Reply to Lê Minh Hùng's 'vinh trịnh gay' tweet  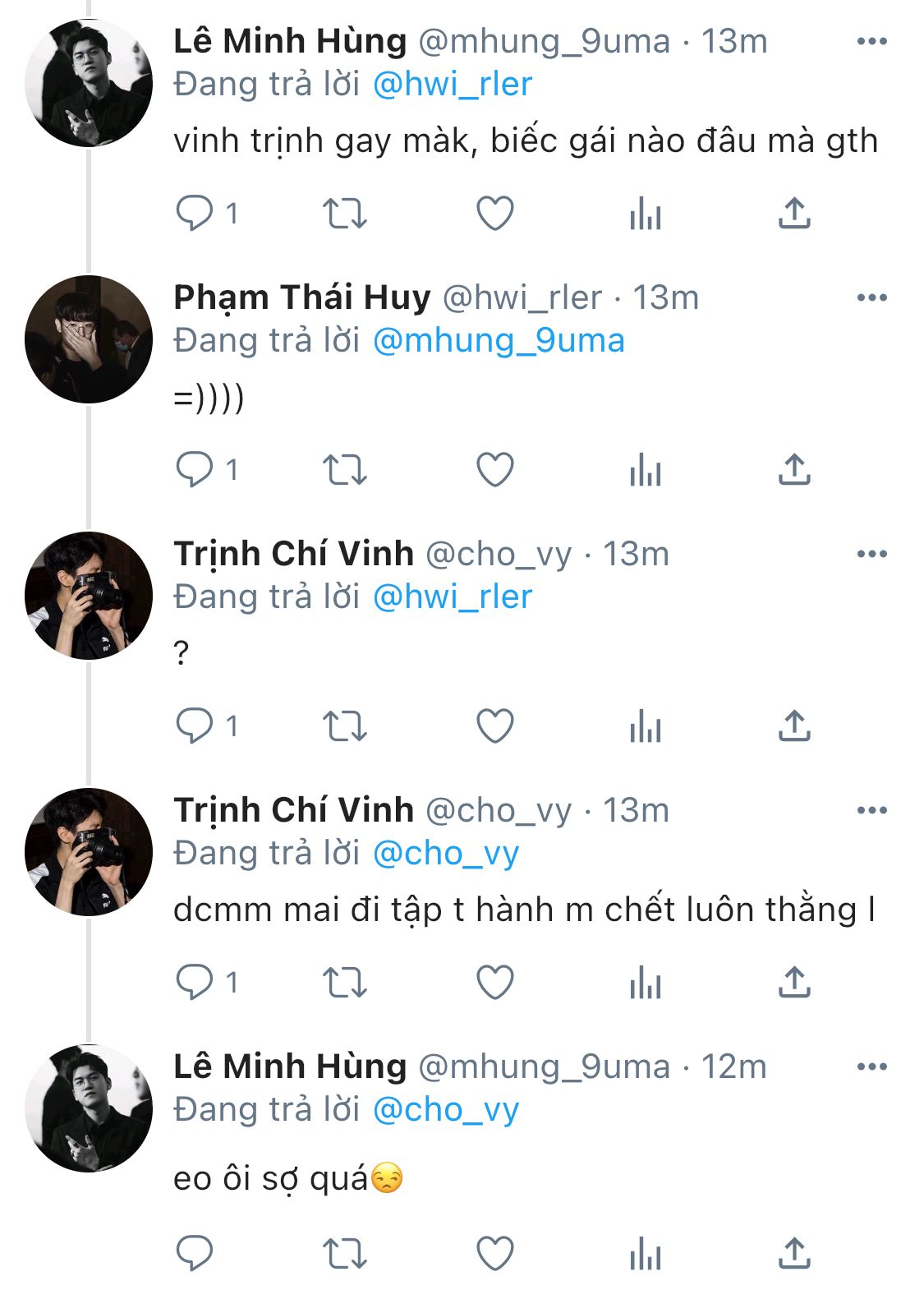click(195, 214)
